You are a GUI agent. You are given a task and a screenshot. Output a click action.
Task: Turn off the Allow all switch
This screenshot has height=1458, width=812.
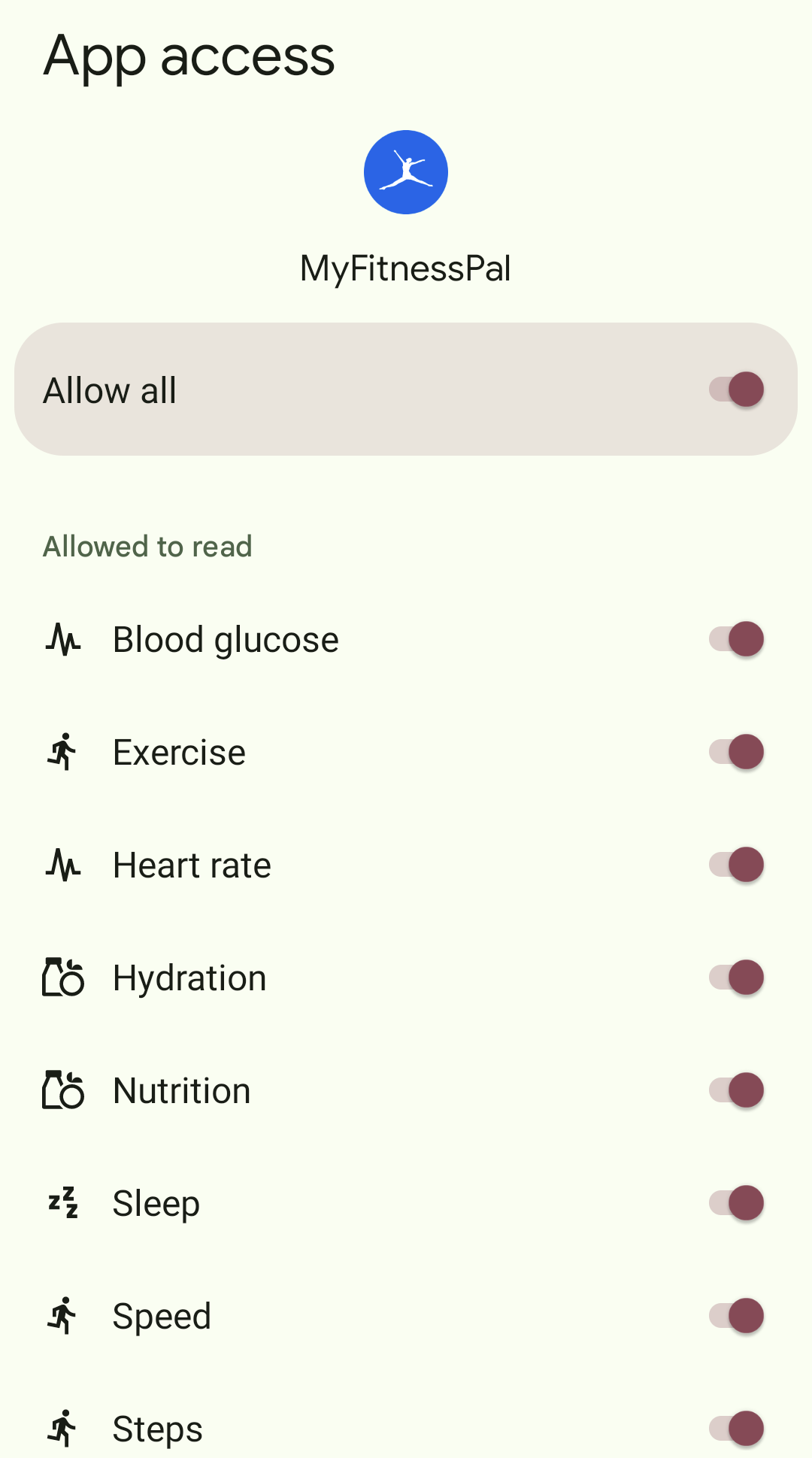[737, 390]
